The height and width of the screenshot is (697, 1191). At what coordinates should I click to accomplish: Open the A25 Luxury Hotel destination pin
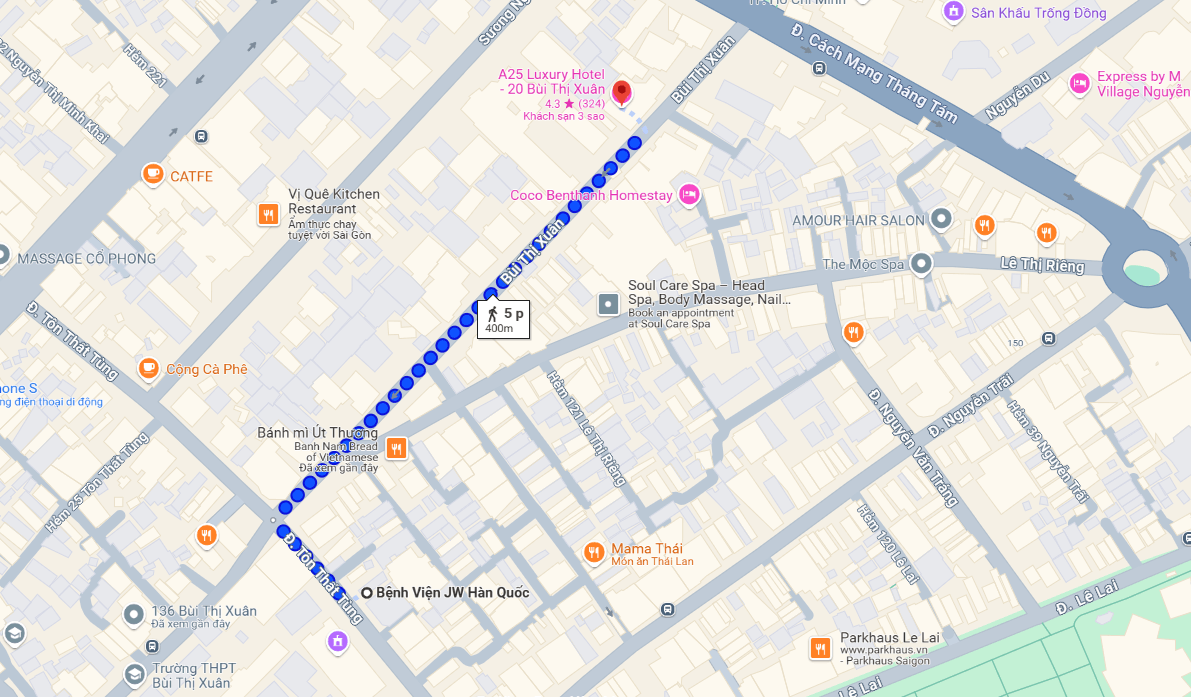(x=623, y=93)
